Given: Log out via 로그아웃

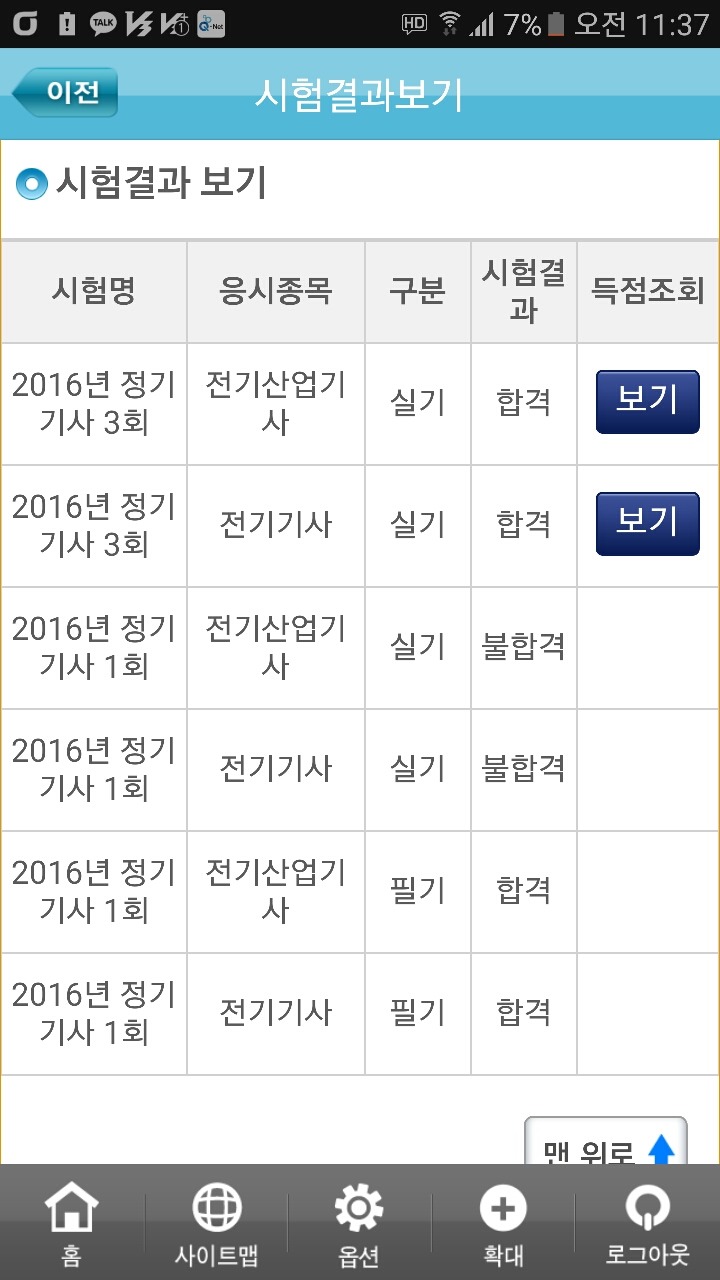Looking at the screenshot, I should point(647,1224).
